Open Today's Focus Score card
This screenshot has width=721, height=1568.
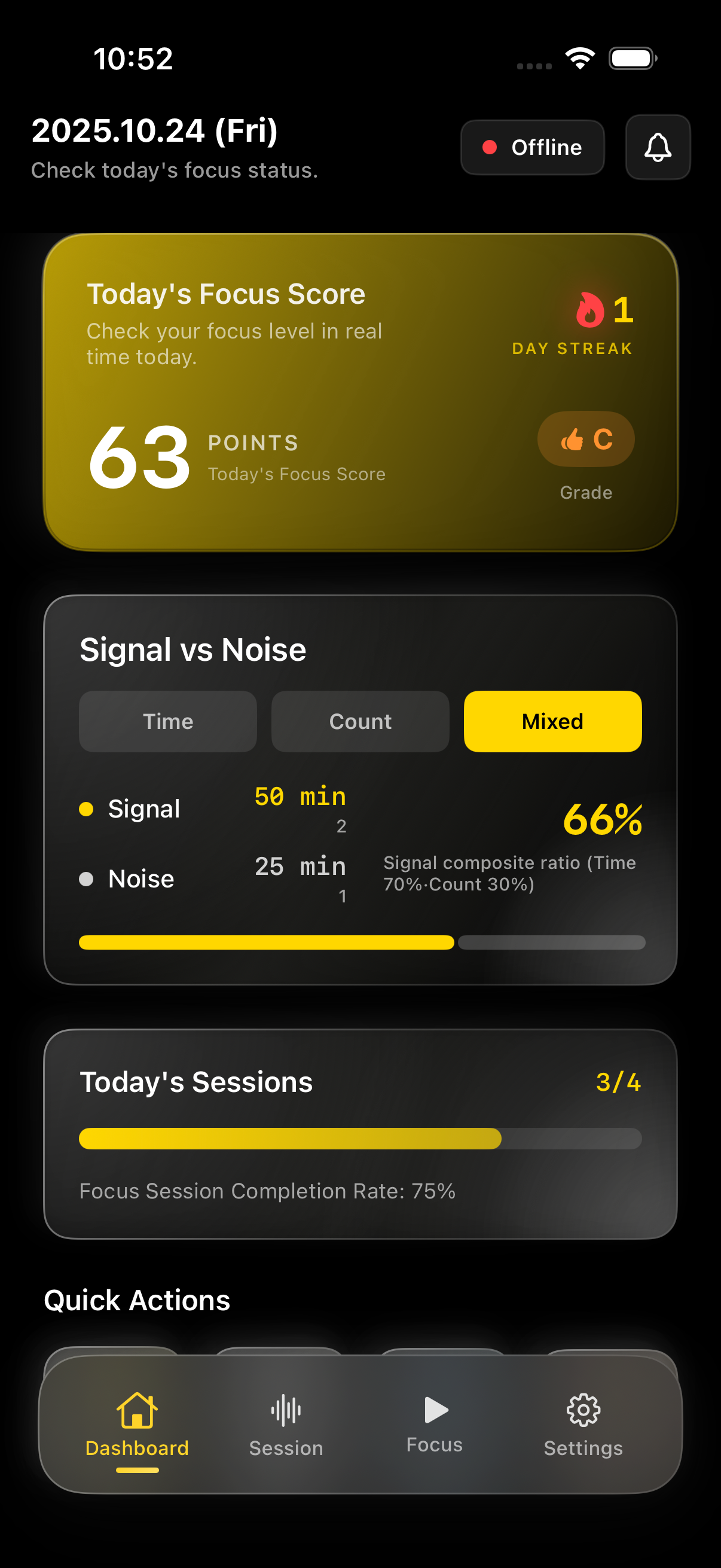click(360, 393)
